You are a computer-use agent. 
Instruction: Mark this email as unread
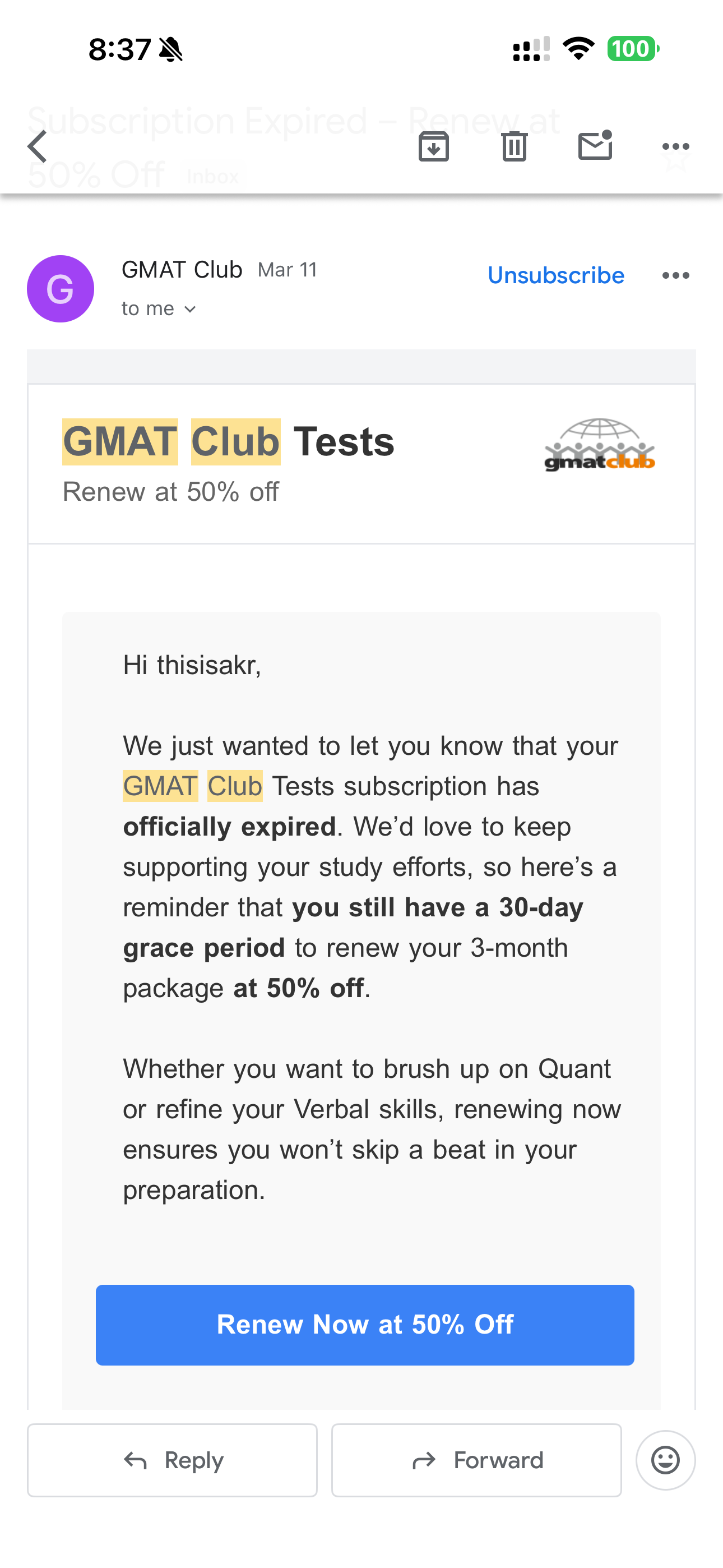(x=595, y=146)
